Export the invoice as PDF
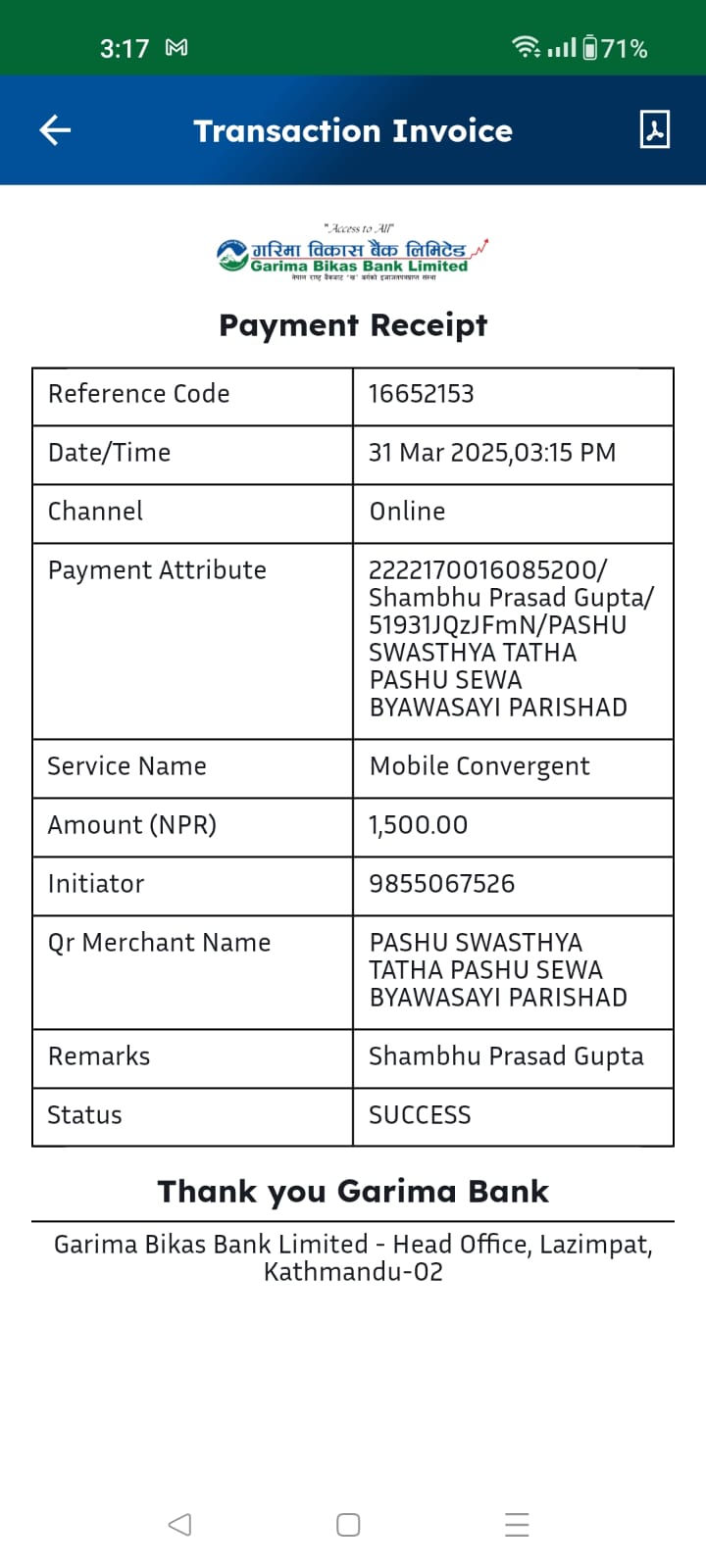Image resolution: width=706 pixels, height=1568 pixels. pyautogui.click(x=654, y=129)
